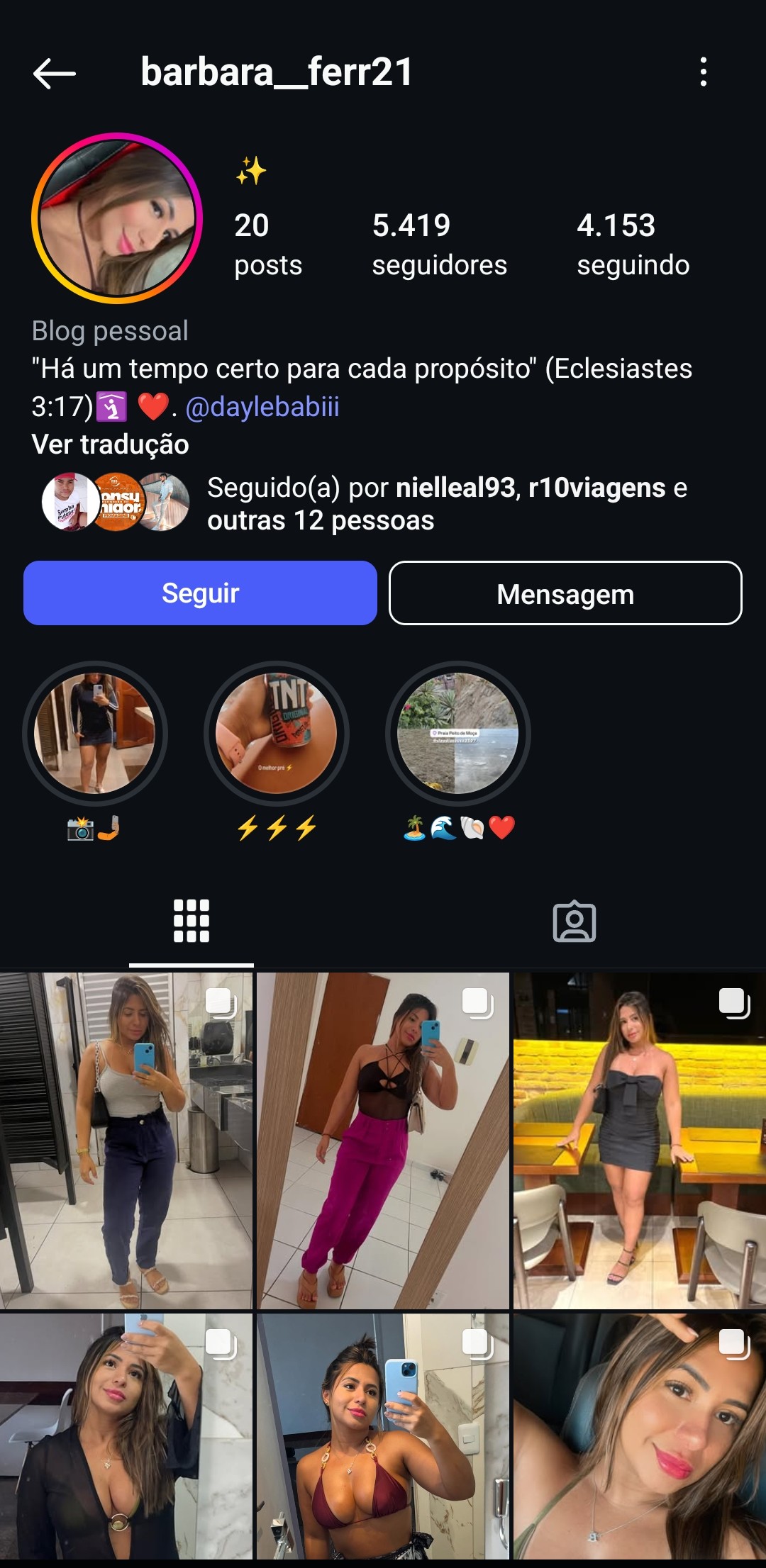Open the beach emoji story highlight
This screenshot has height=1568, width=766.
tap(458, 734)
